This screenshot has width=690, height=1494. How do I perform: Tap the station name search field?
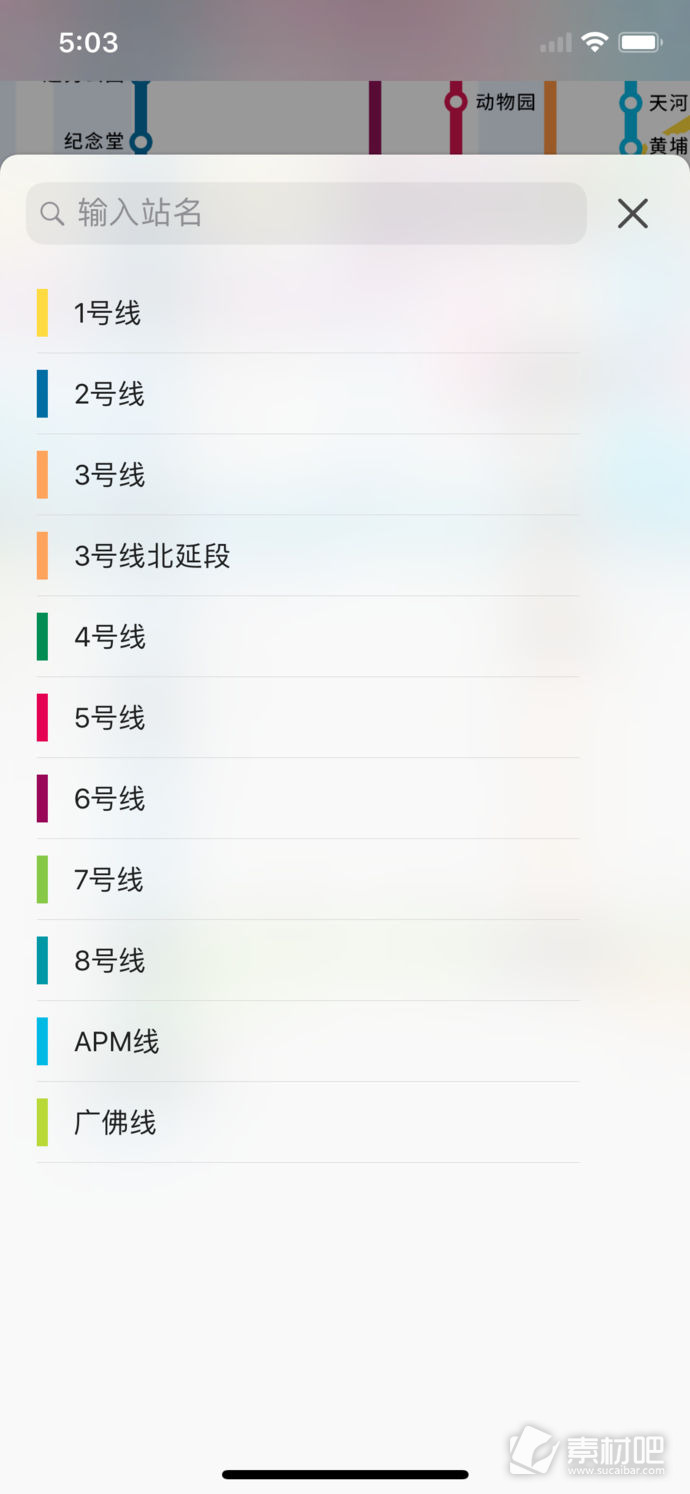pos(306,213)
